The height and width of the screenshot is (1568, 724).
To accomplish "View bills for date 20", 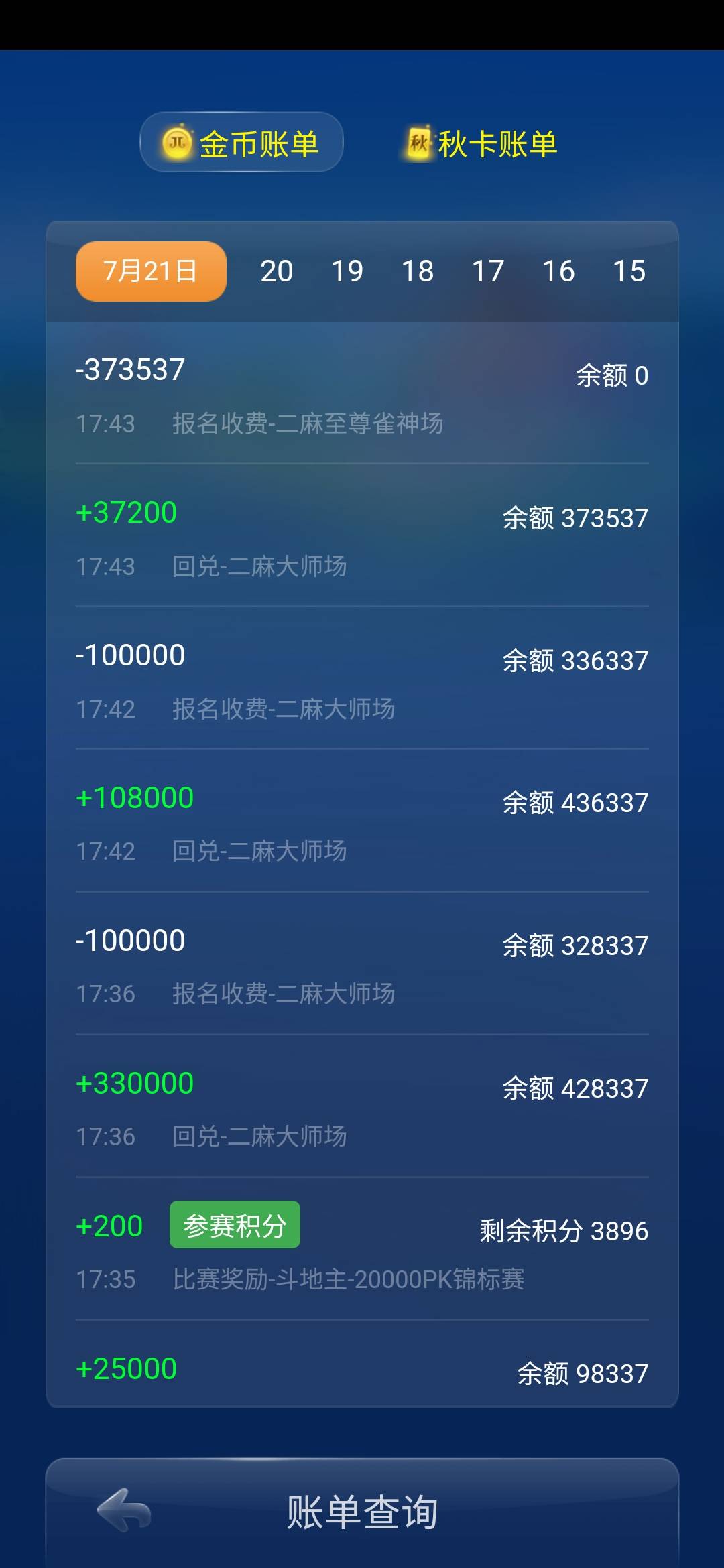I will pos(278,271).
